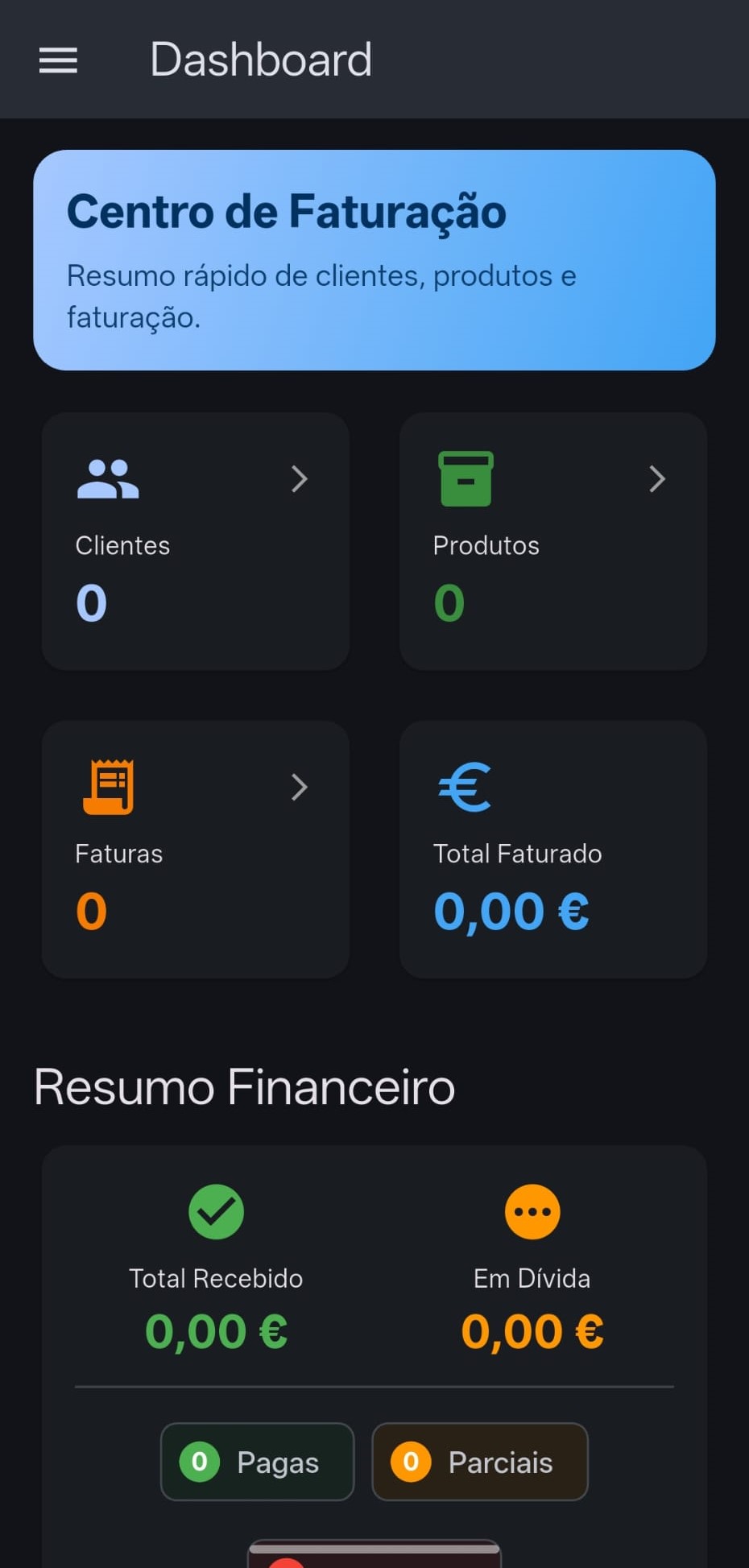This screenshot has height=1568, width=749.
Task: Click the orange Faturas receipt icon
Action: [108, 787]
